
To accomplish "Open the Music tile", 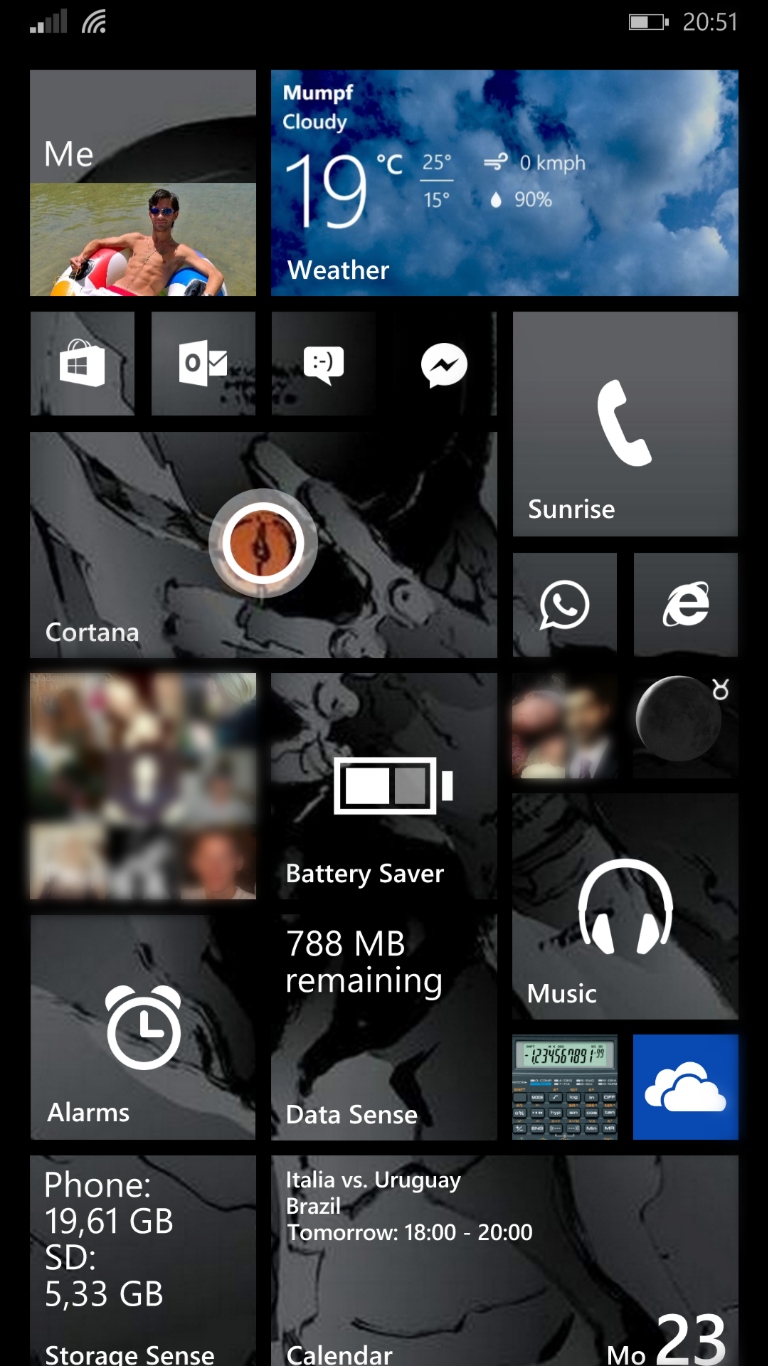I will (625, 907).
